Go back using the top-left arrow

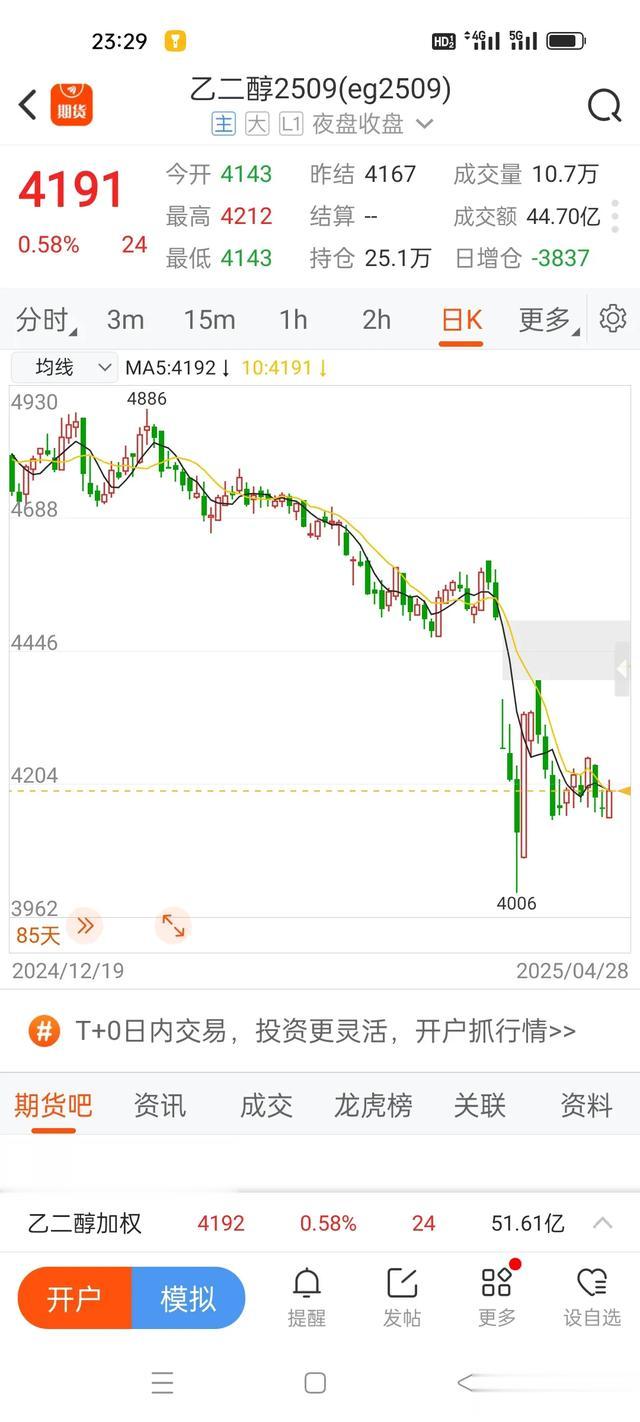pyautogui.click(x=28, y=104)
